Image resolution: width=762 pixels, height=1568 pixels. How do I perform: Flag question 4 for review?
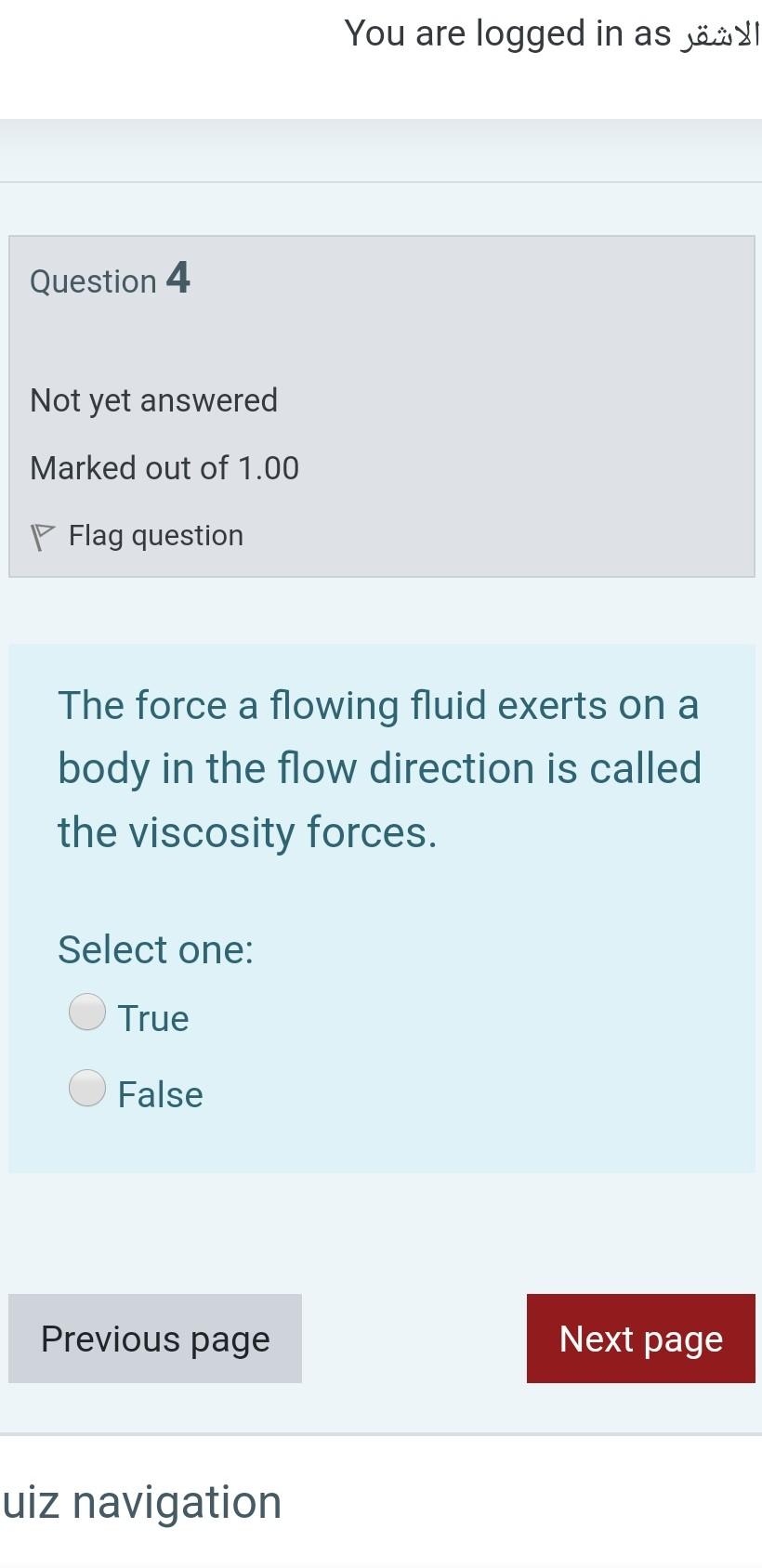click(138, 536)
